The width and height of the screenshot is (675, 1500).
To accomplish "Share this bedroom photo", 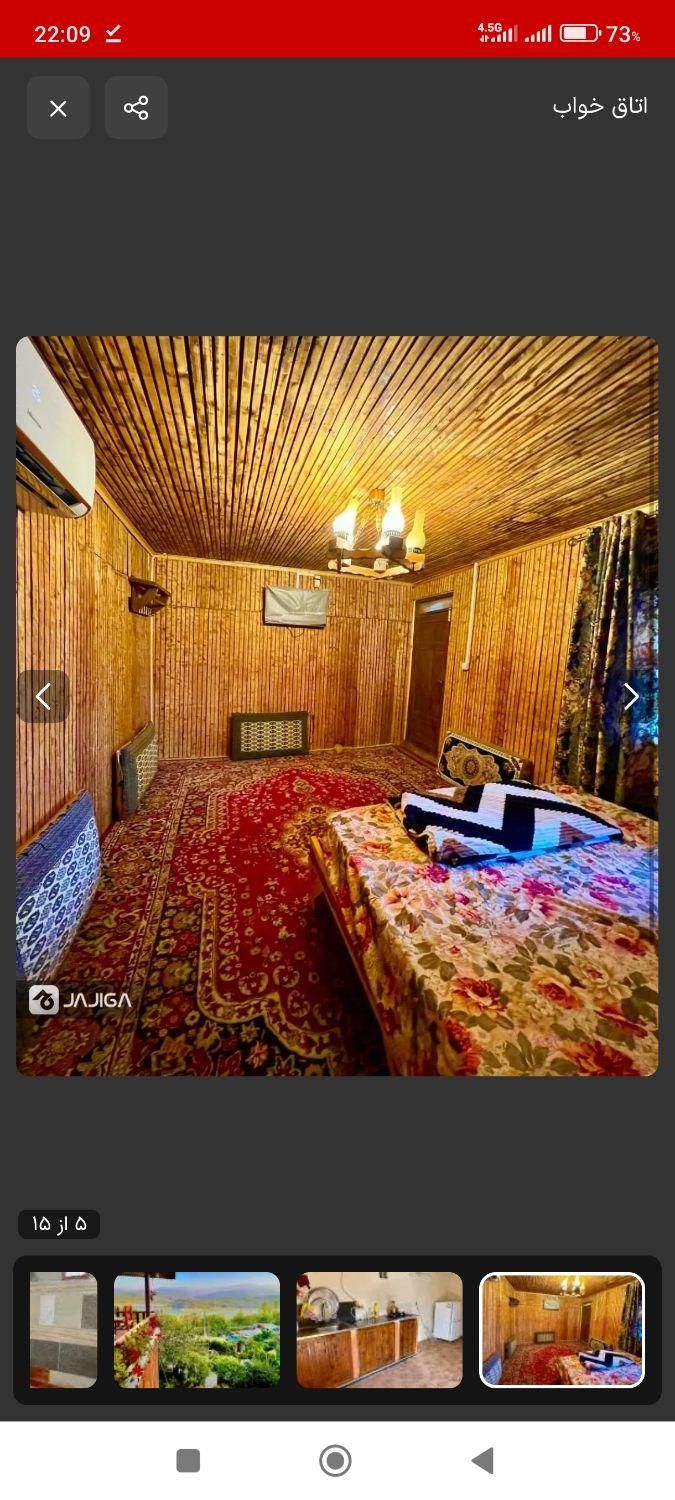I will click(136, 108).
